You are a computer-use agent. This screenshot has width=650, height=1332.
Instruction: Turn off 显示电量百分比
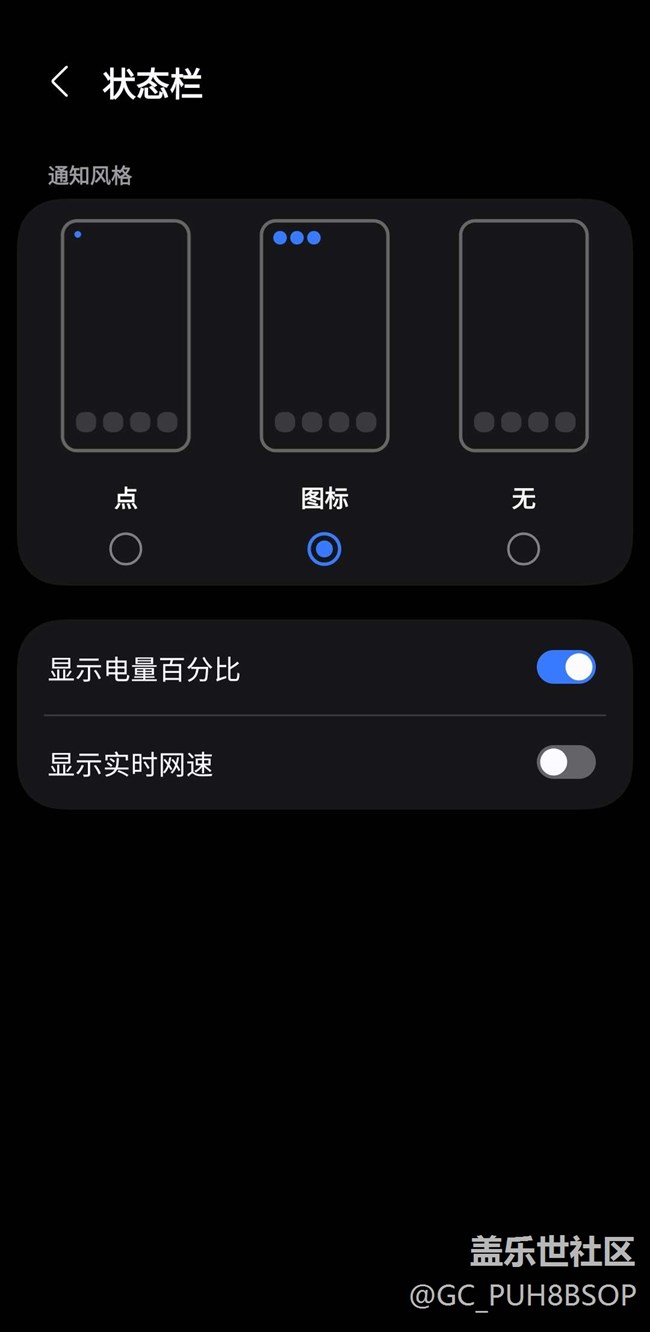(x=566, y=667)
